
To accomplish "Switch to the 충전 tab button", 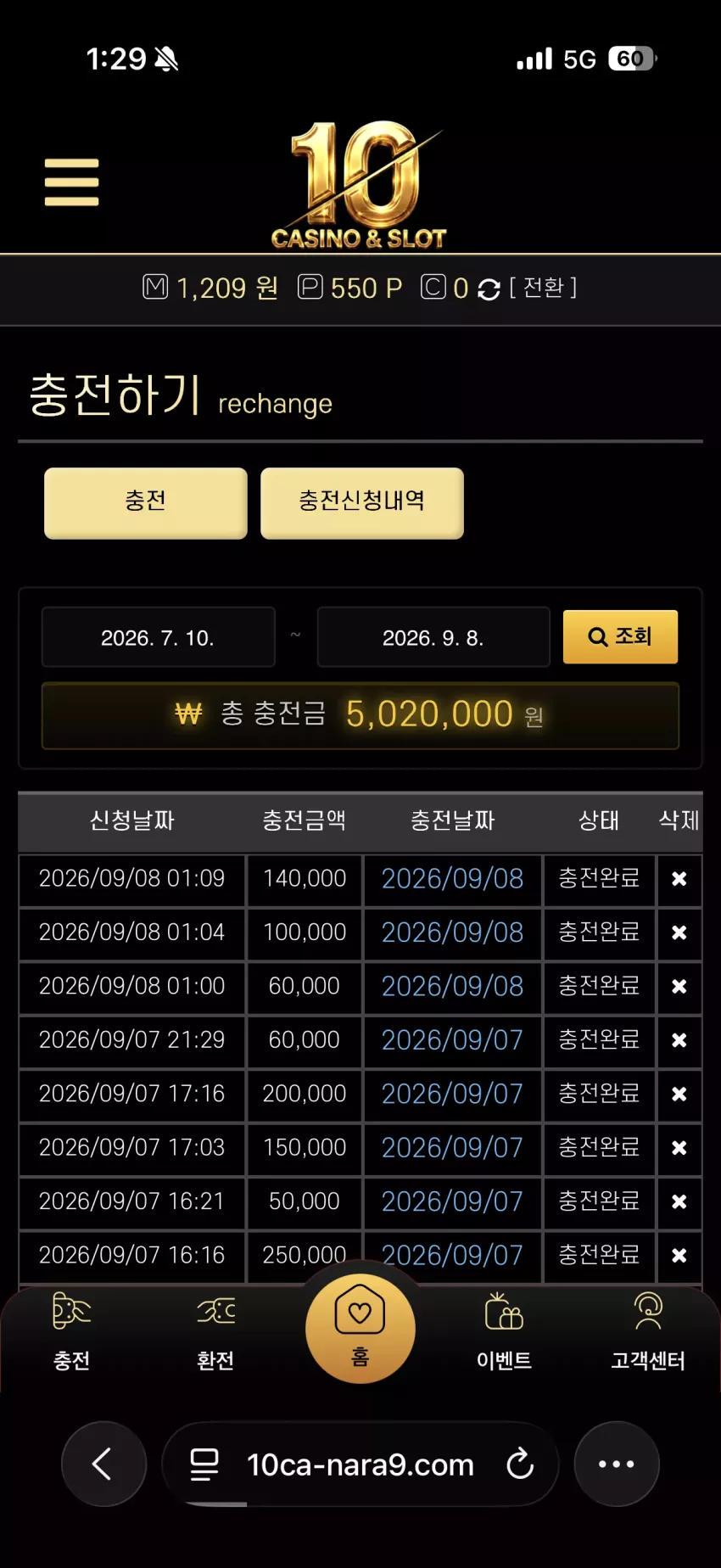I will (146, 502).
